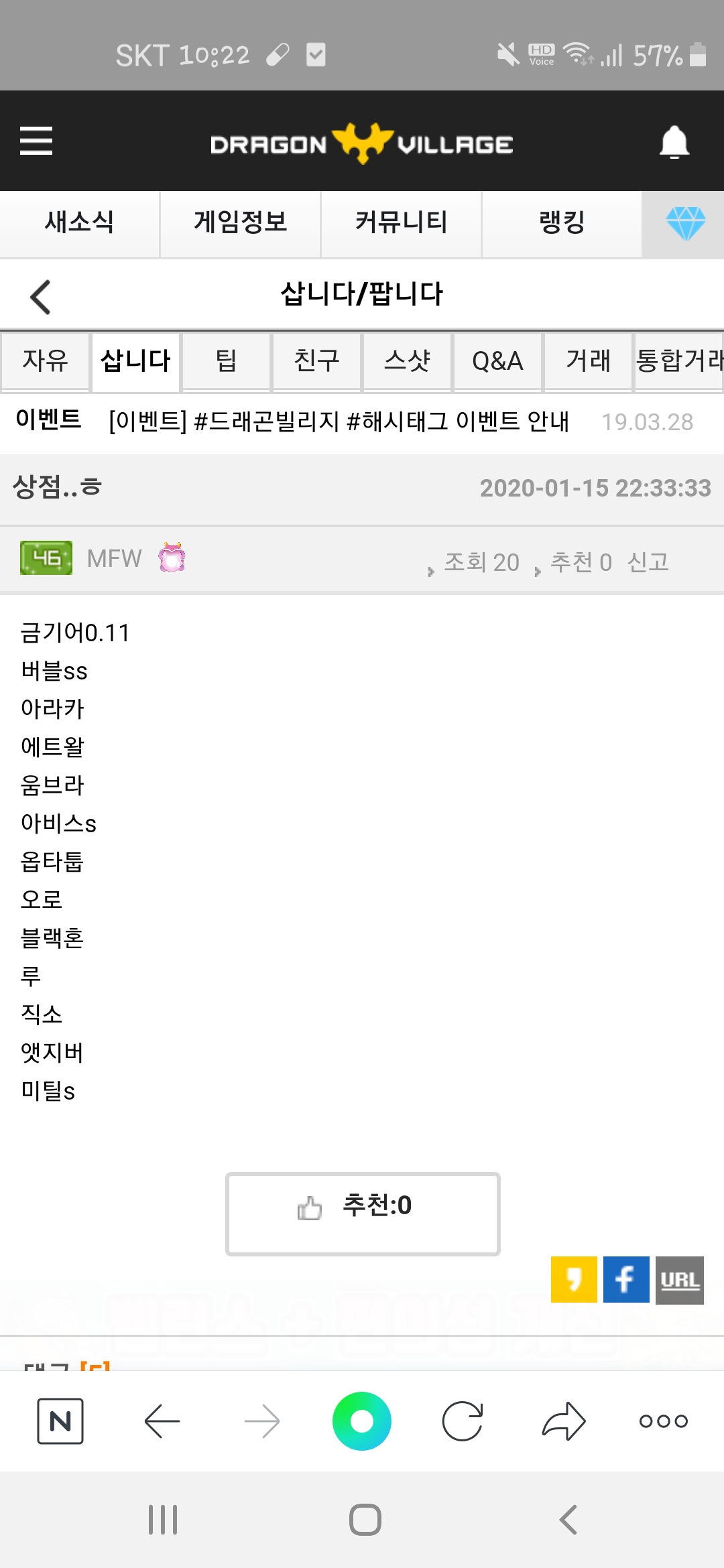Switch to the 친구 board tab
This screenshot has width=724, height=1568.
coord(316,361)
